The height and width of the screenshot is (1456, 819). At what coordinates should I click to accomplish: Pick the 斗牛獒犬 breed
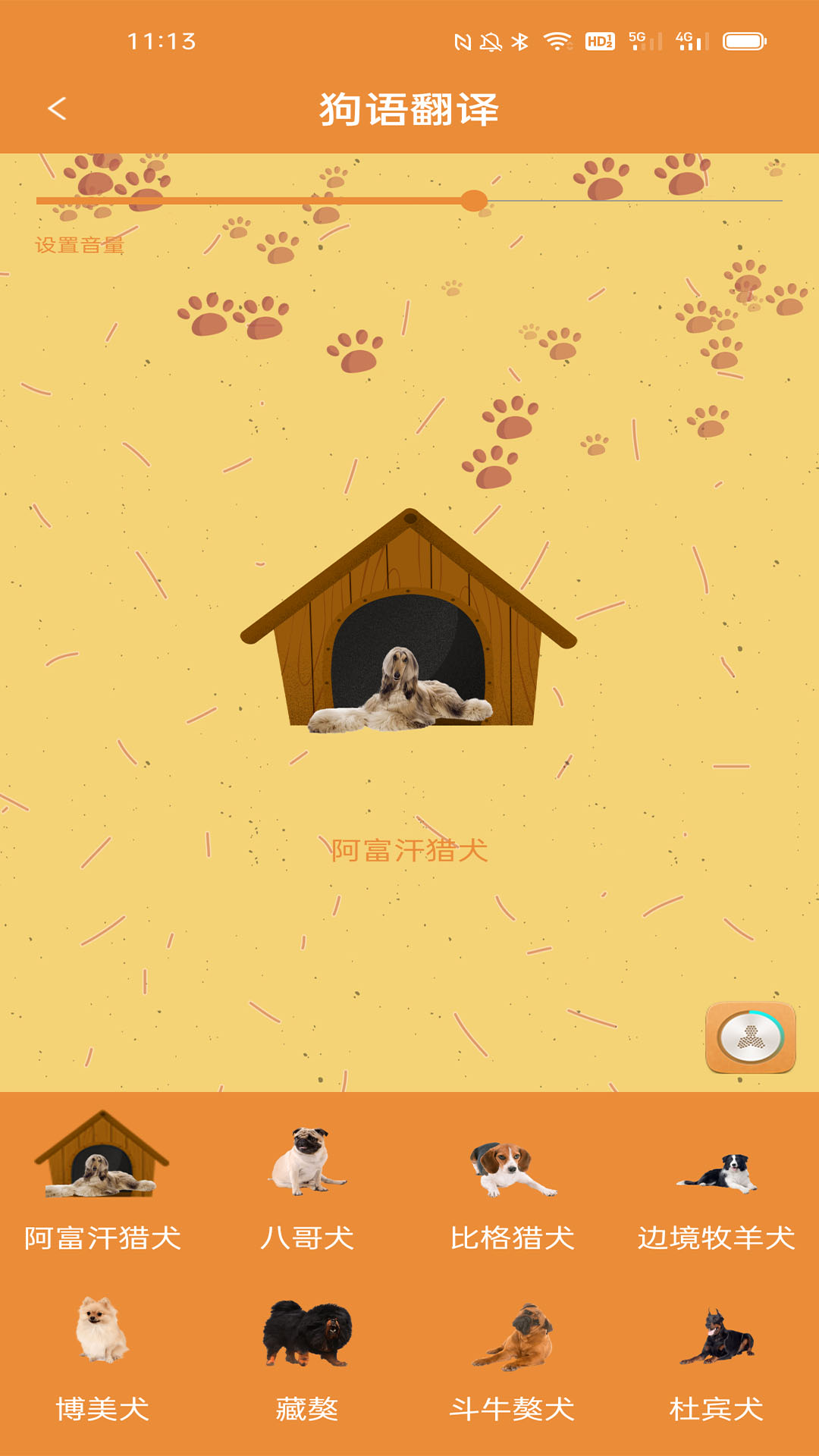pyautogui.click(x=512, y=1354)
